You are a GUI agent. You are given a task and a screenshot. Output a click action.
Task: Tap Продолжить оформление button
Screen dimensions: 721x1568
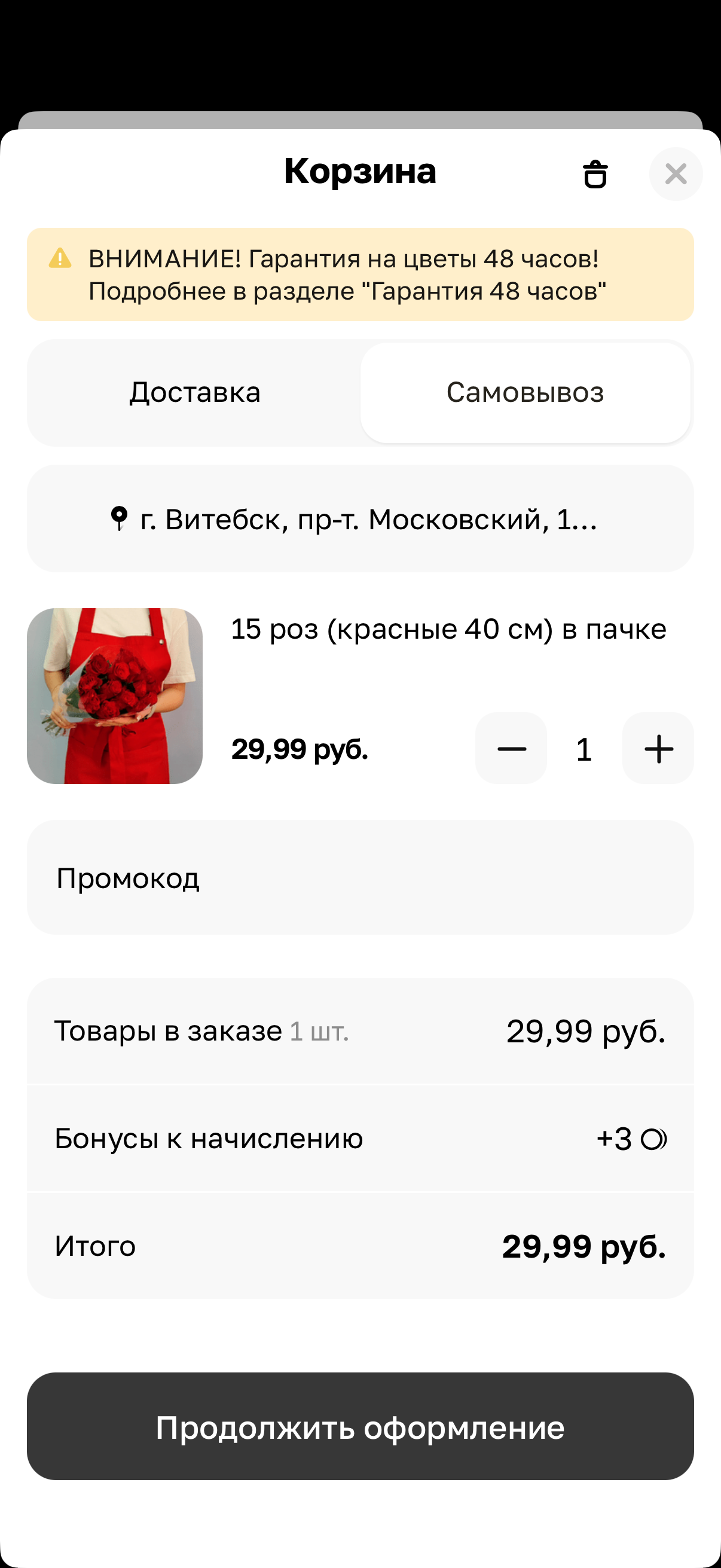coord(360,1427)
